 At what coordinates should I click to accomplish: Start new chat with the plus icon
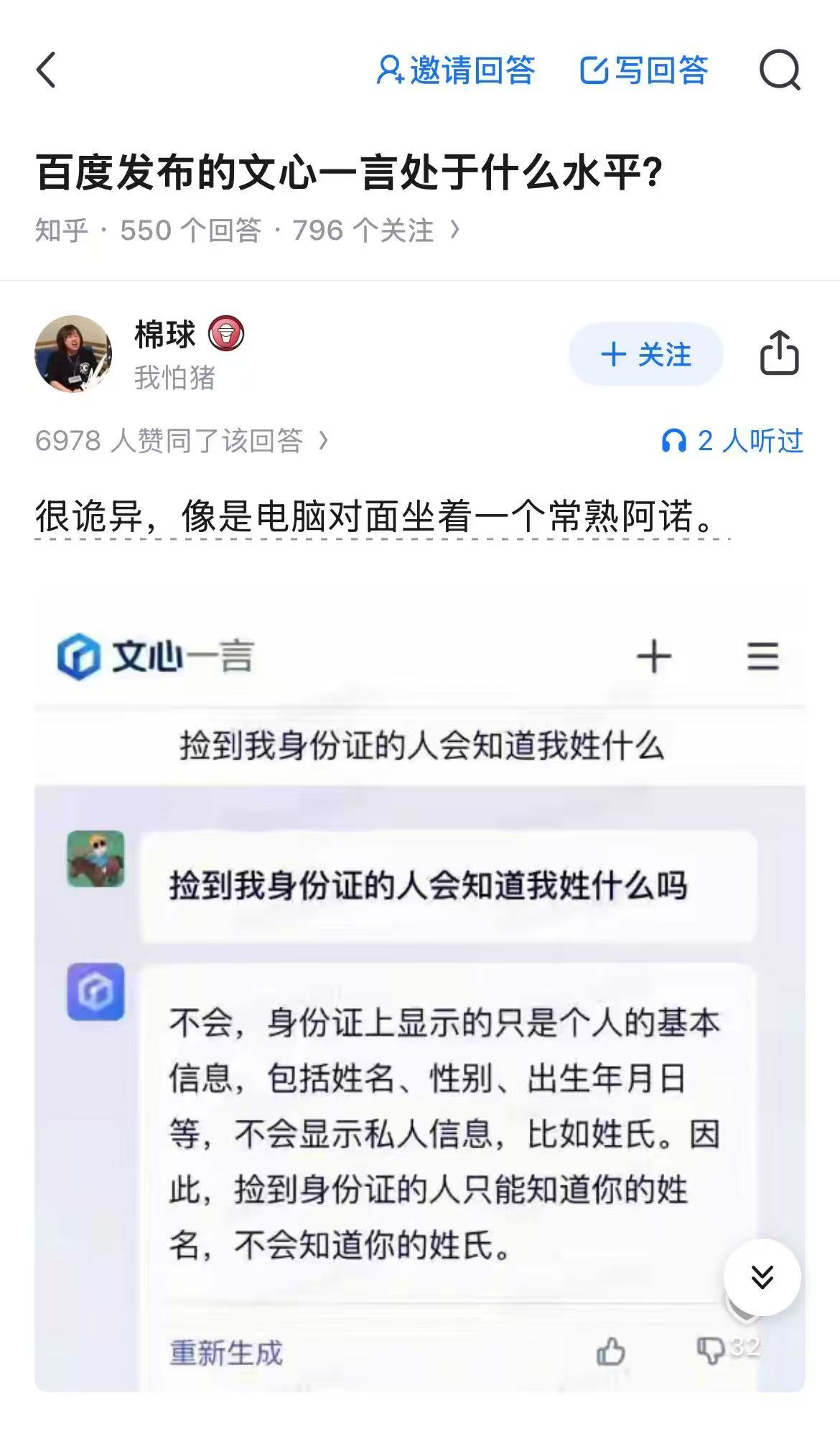click(653, 656)
